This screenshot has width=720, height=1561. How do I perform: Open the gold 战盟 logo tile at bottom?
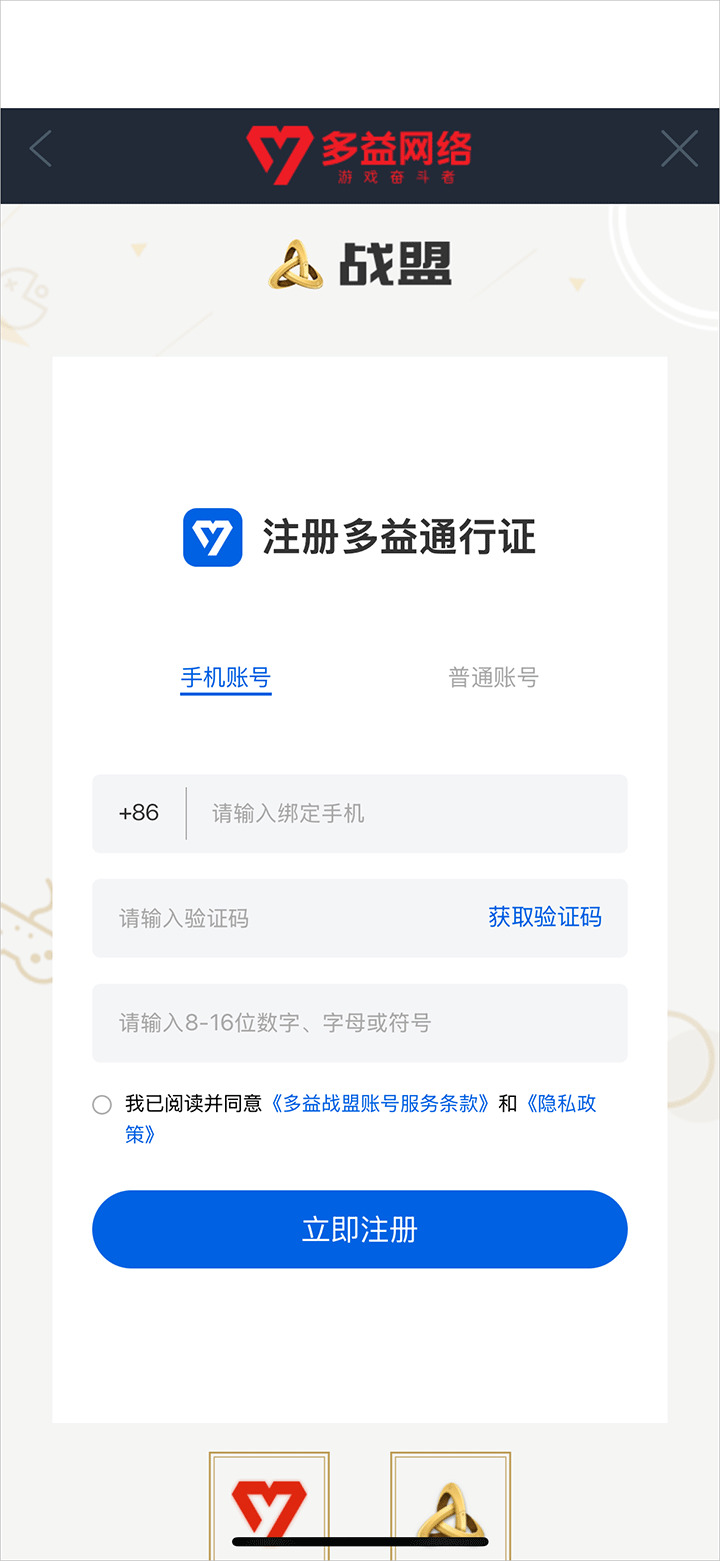pos(450,1506)
